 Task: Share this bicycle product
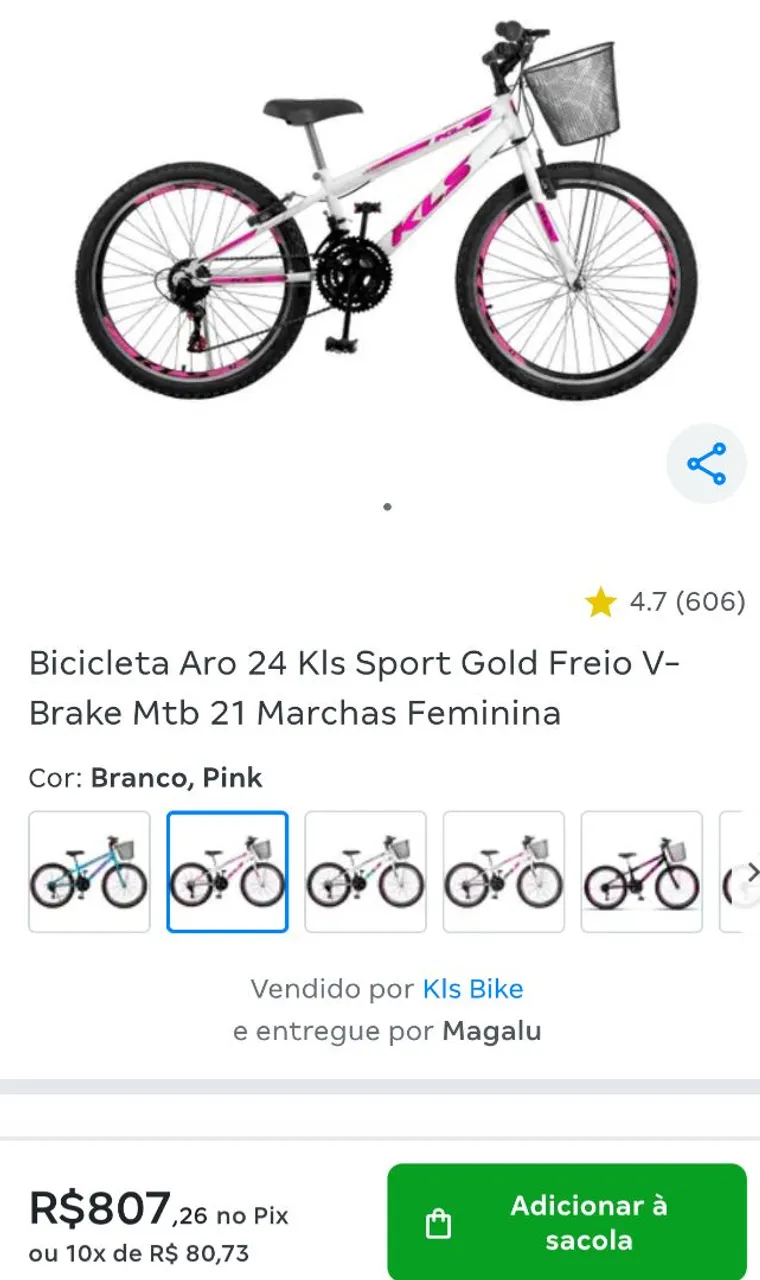(x=706, y=464)
